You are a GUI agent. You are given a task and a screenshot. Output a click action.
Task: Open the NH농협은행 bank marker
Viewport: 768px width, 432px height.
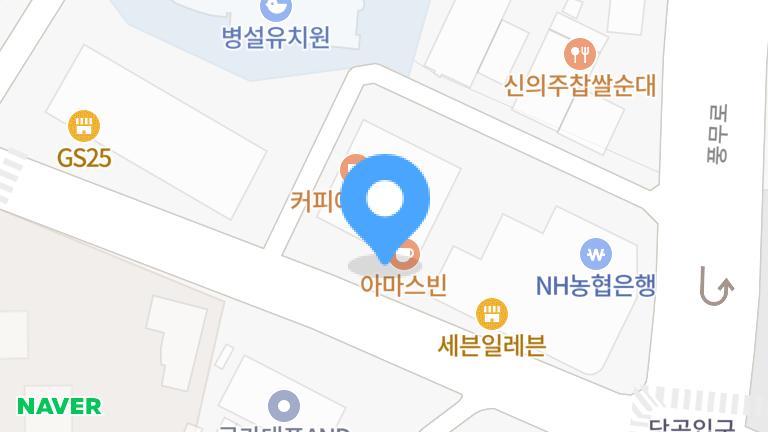pyautogui.click(x=596, y=254)
